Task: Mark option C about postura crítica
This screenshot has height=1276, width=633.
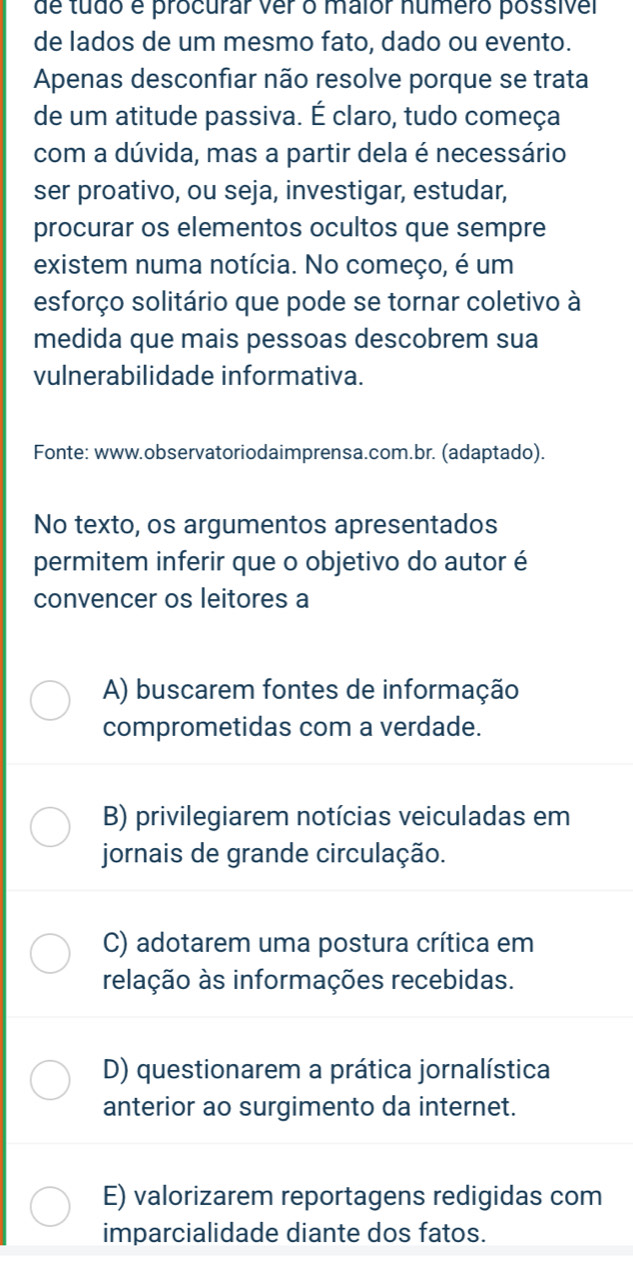Action: (50, 954)
